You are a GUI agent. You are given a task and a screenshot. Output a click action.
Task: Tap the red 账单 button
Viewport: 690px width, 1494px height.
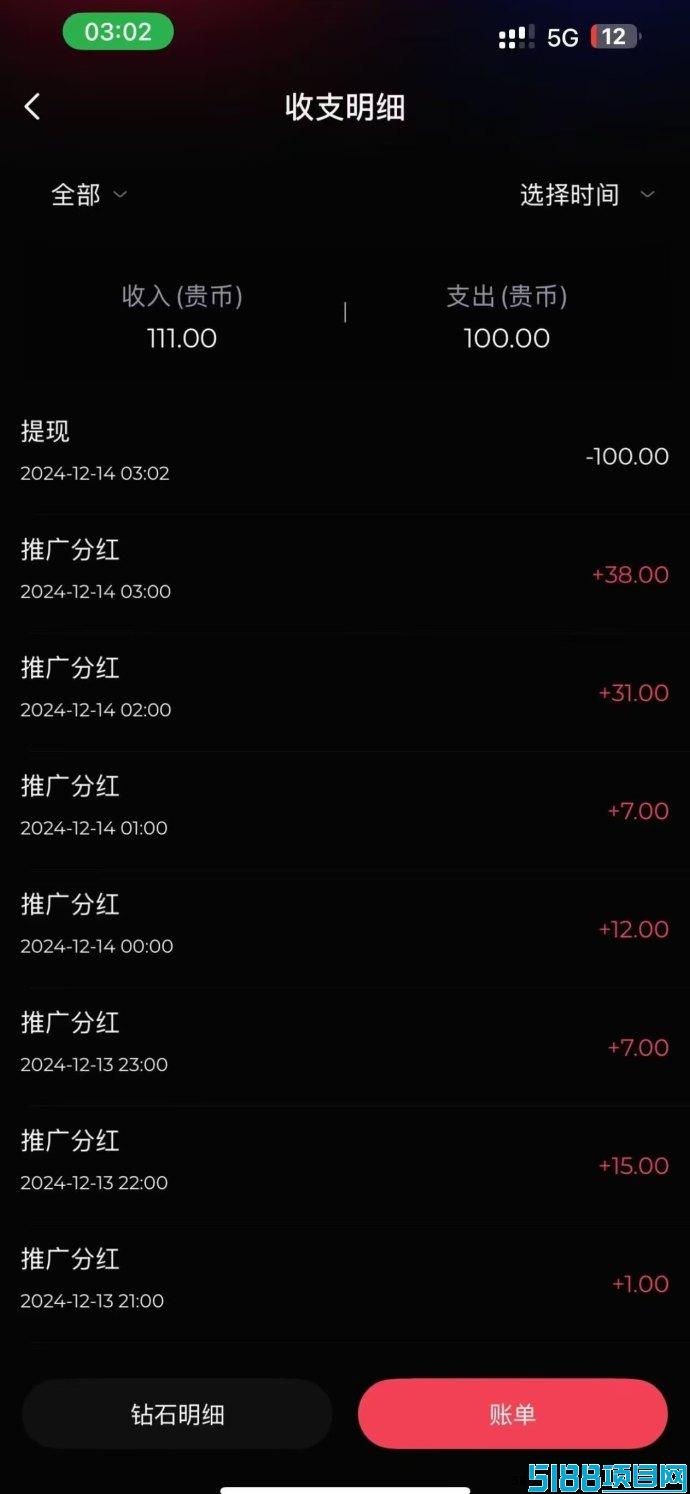[x=513, y=1414]
